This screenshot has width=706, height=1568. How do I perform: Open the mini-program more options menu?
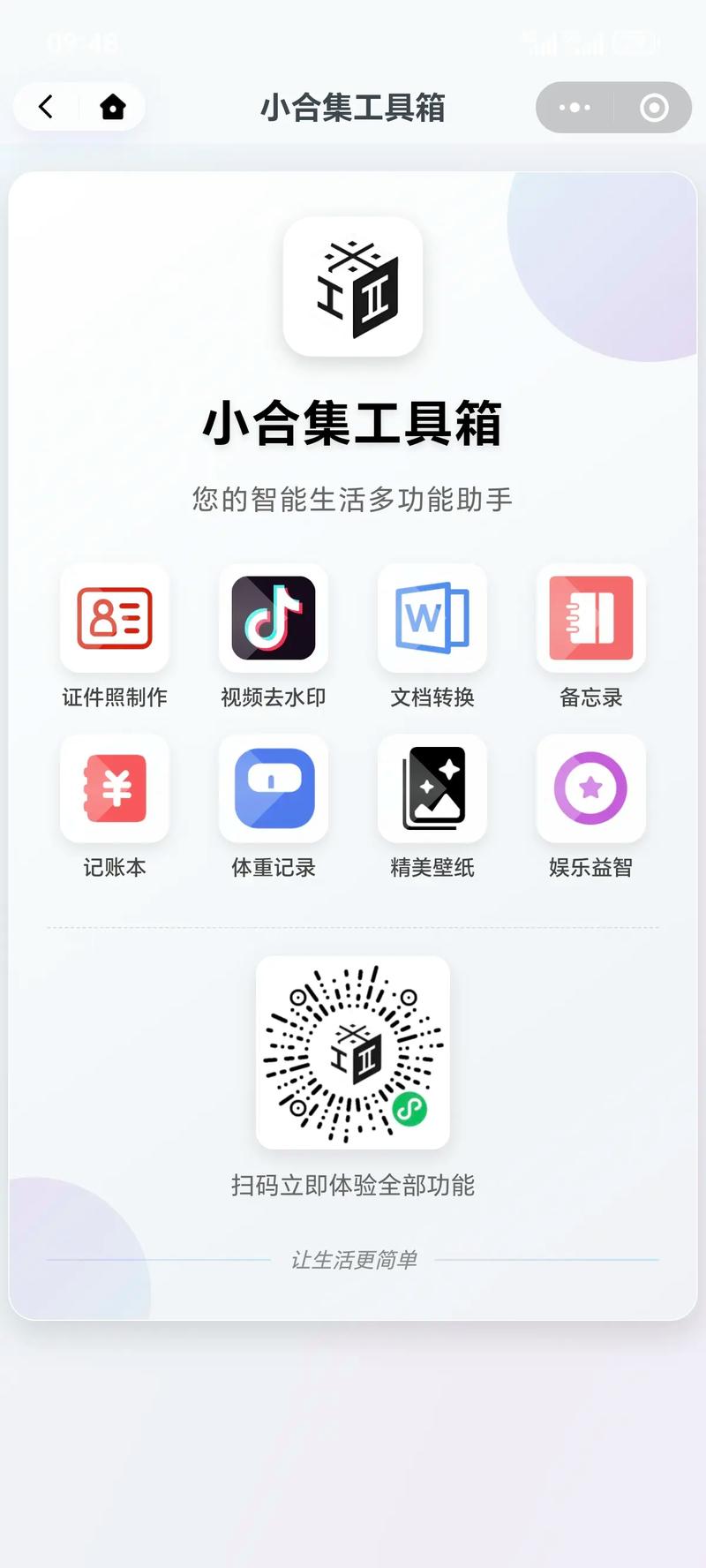(575, 107)
